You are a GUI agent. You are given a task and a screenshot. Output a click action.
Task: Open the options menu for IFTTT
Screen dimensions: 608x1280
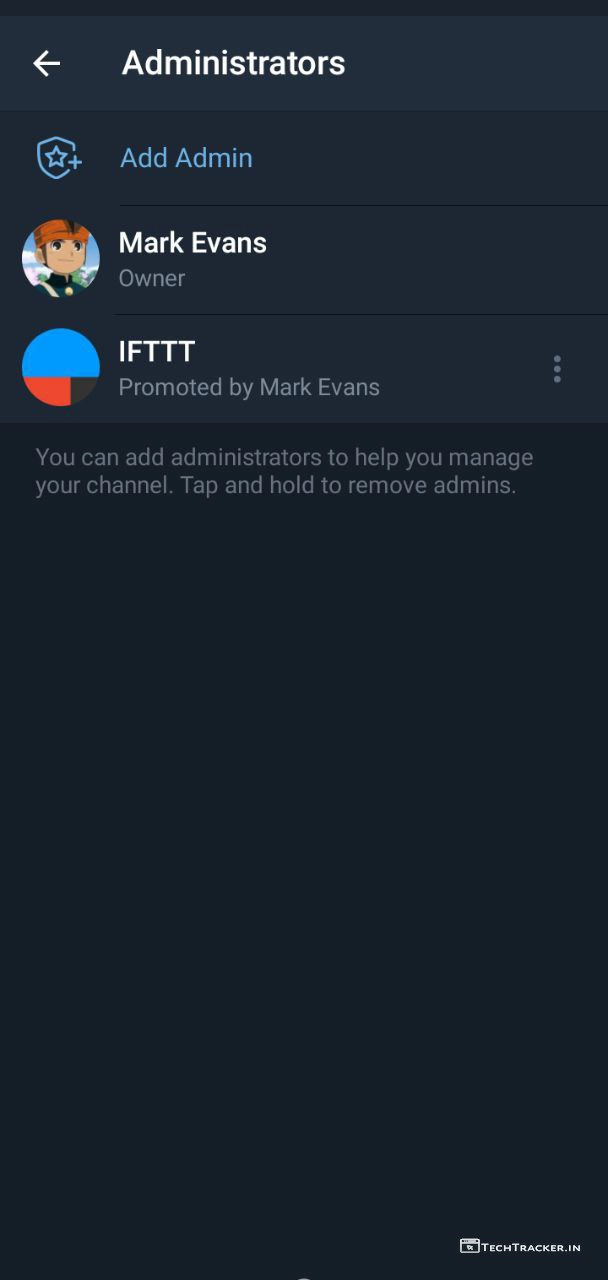[x=557, y=369]
